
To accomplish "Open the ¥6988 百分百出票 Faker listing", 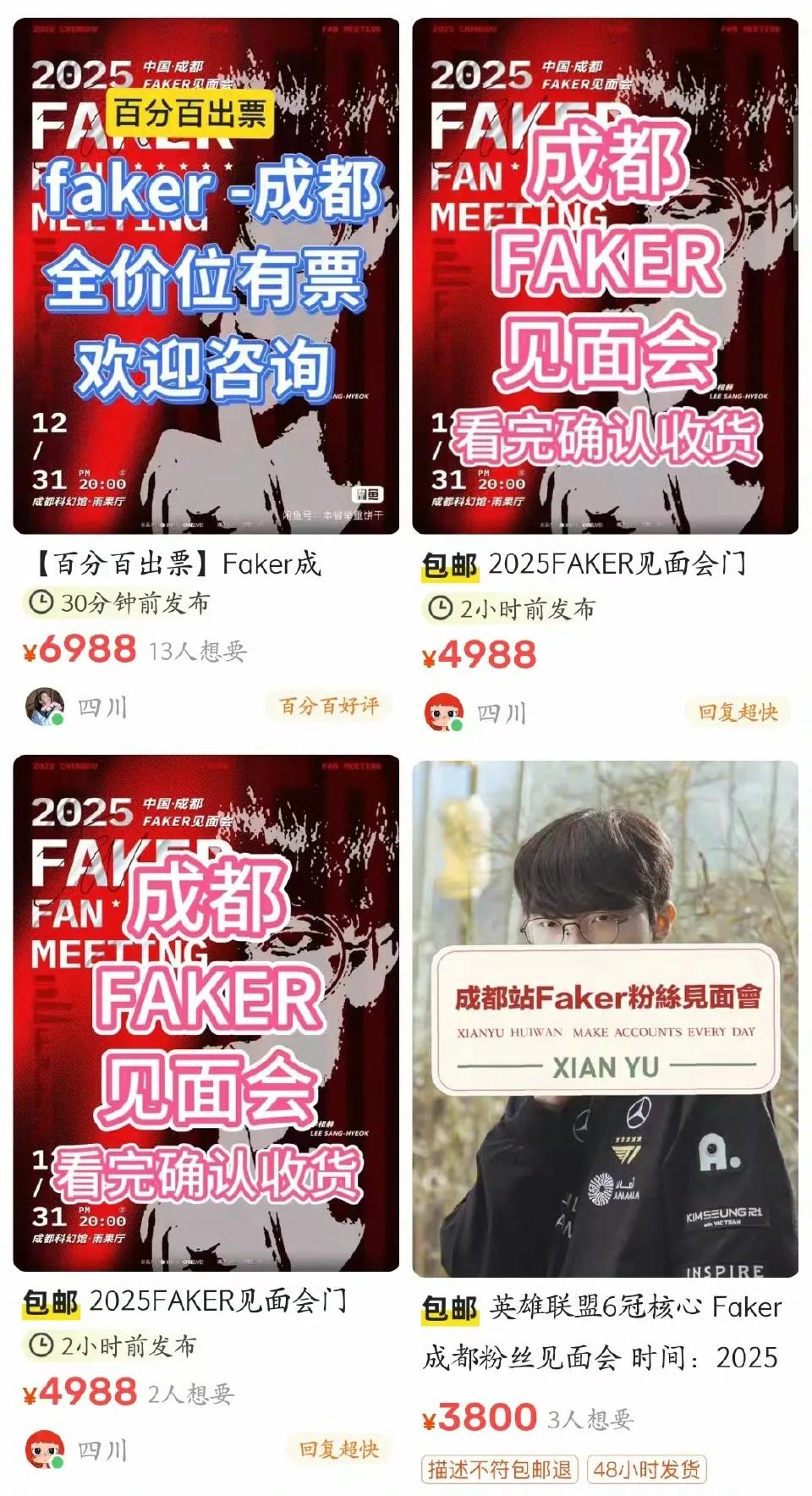I will pyautogui.click(x=206, y=277).
